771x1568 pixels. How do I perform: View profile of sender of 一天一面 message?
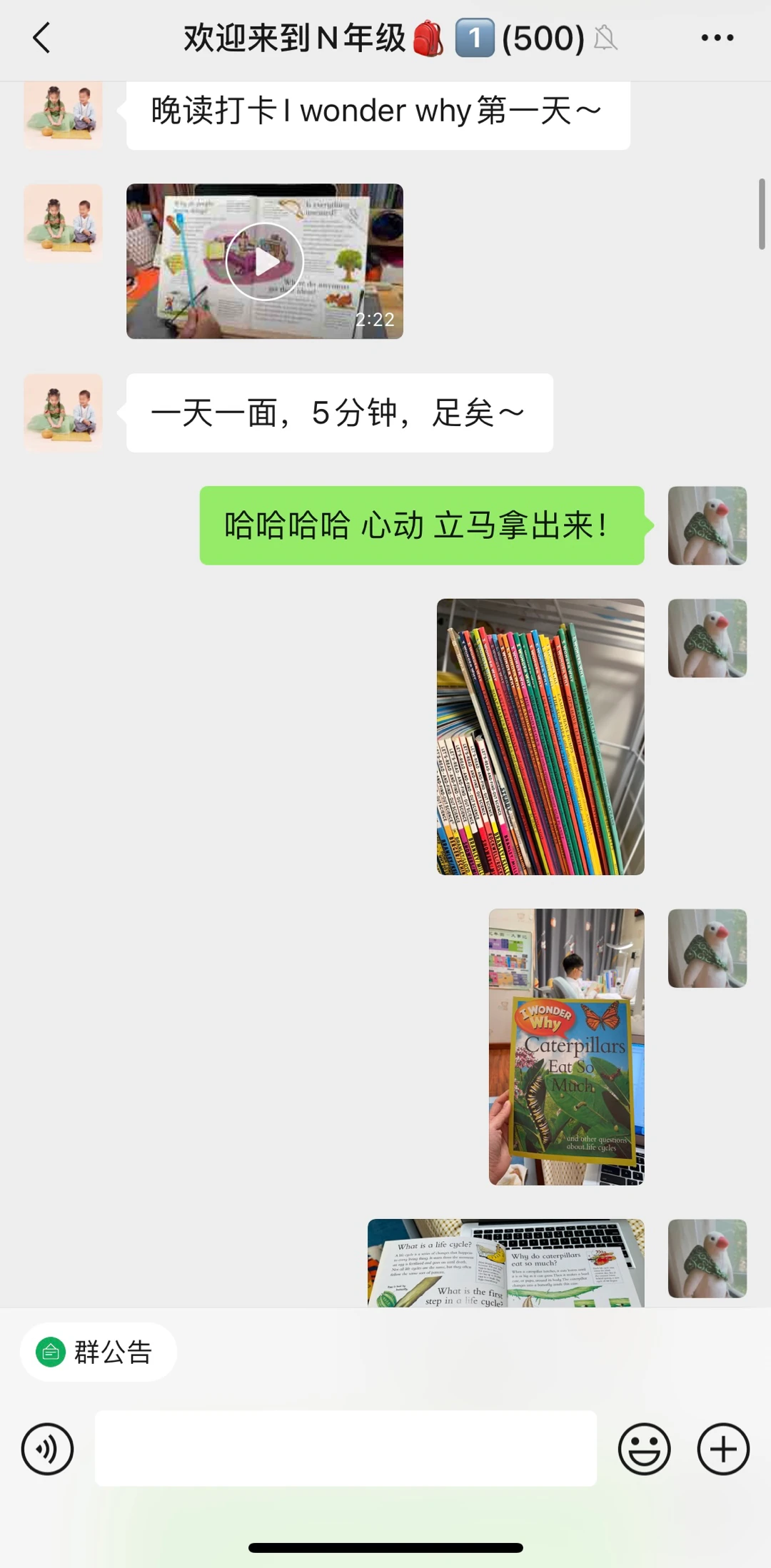[64, 413]
